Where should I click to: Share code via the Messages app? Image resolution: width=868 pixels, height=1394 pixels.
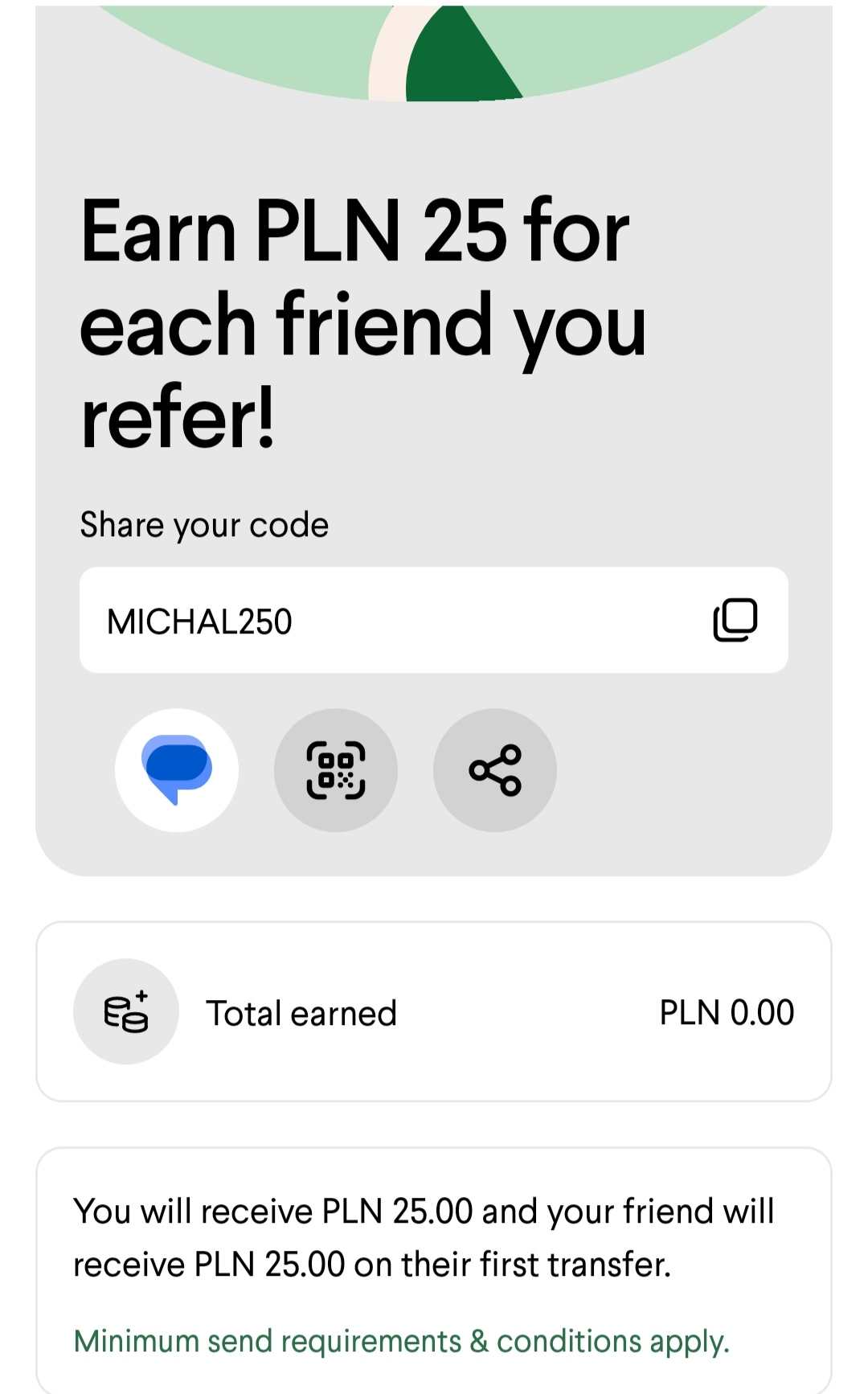pos(177,769)
